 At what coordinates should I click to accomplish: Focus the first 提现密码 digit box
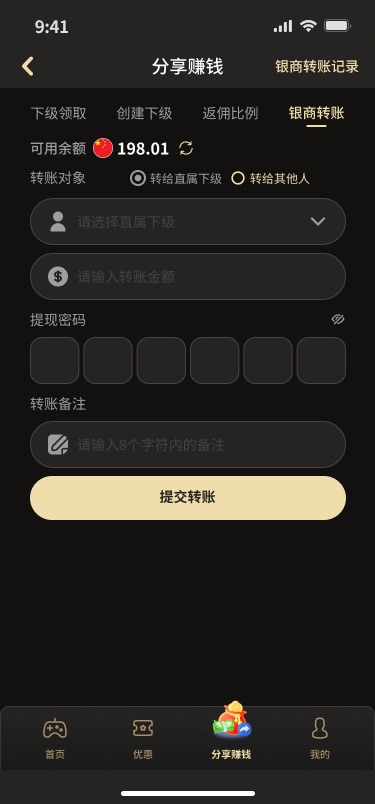pos(55,360)
